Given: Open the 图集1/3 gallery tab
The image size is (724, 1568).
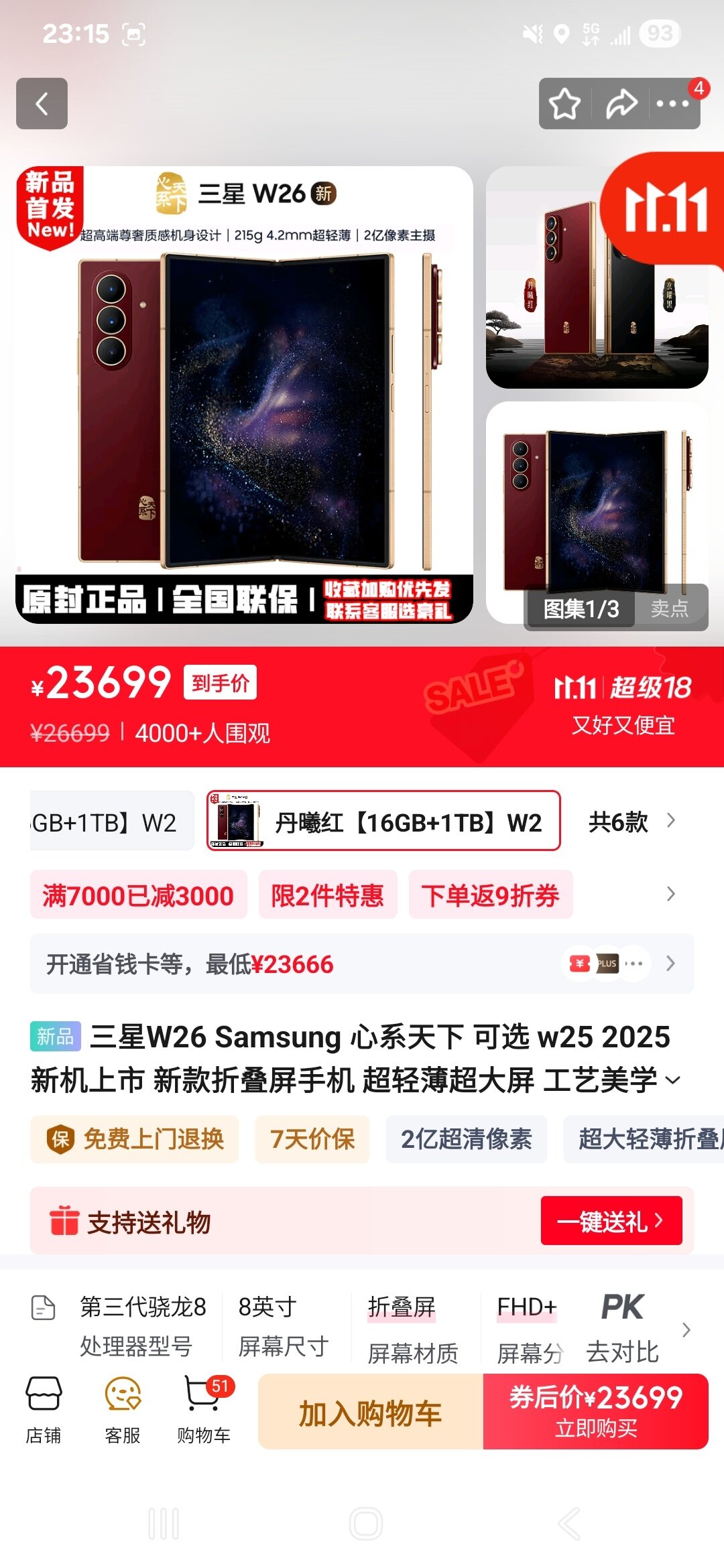Looking at the screenshot, I should (x=581, y=608).
